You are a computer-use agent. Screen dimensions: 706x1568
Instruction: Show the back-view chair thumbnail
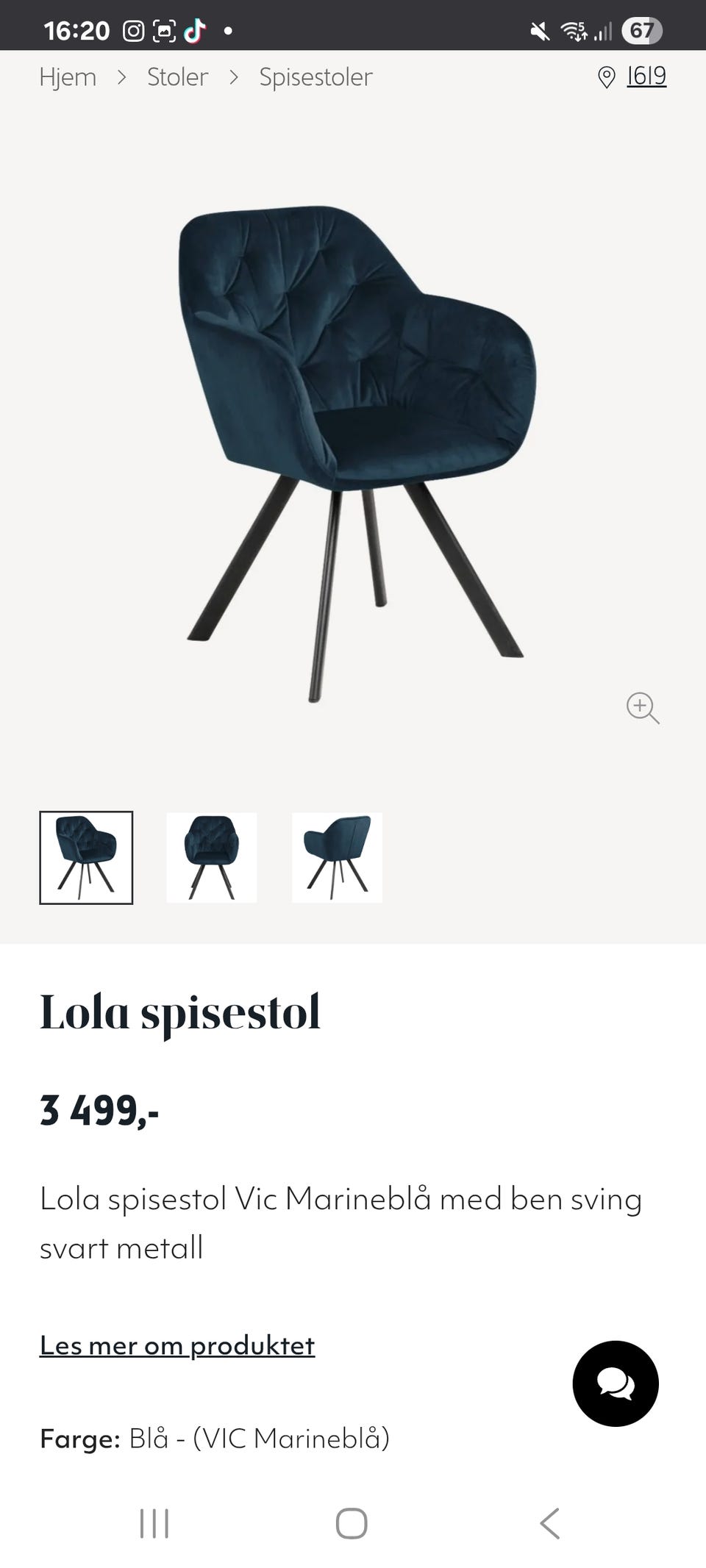coord(337,858)
